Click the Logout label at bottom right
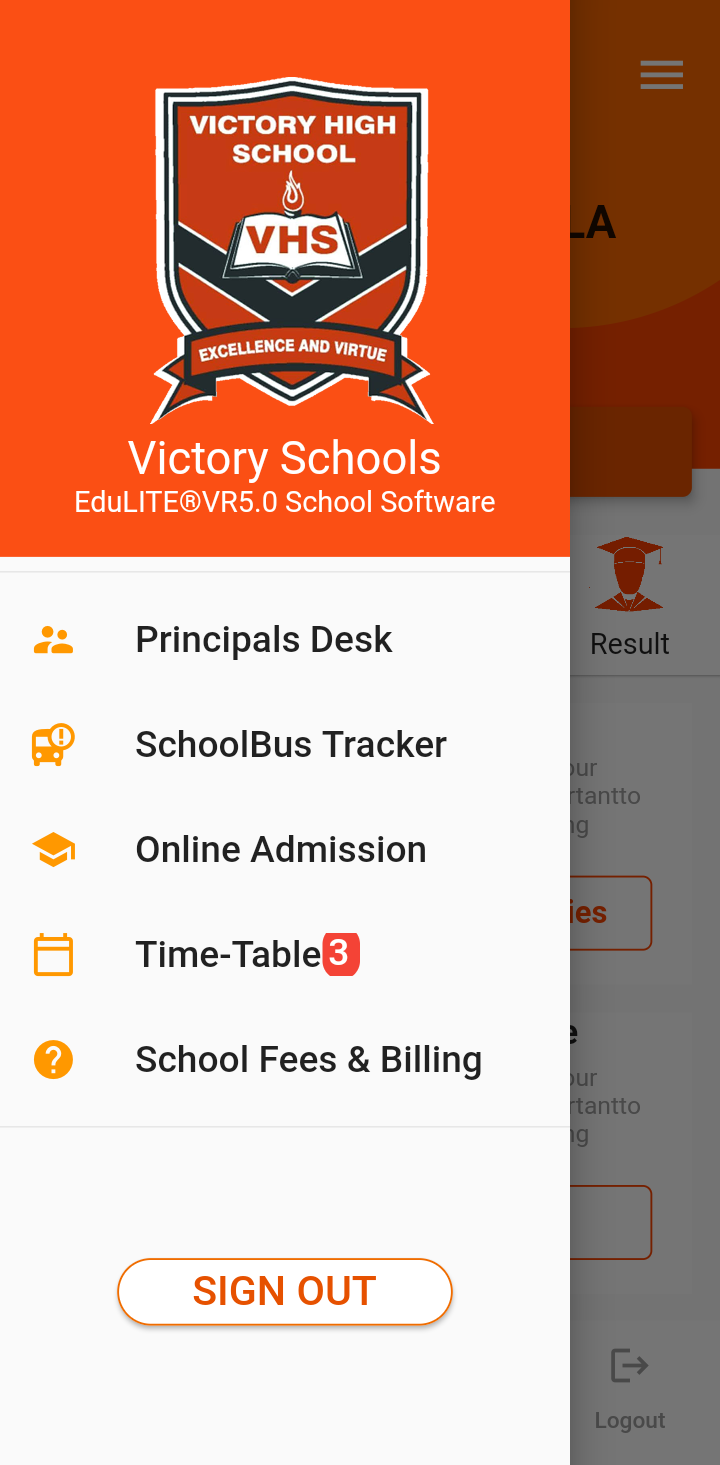This screenshot has width=720, height=1465. click(629, 1420)
